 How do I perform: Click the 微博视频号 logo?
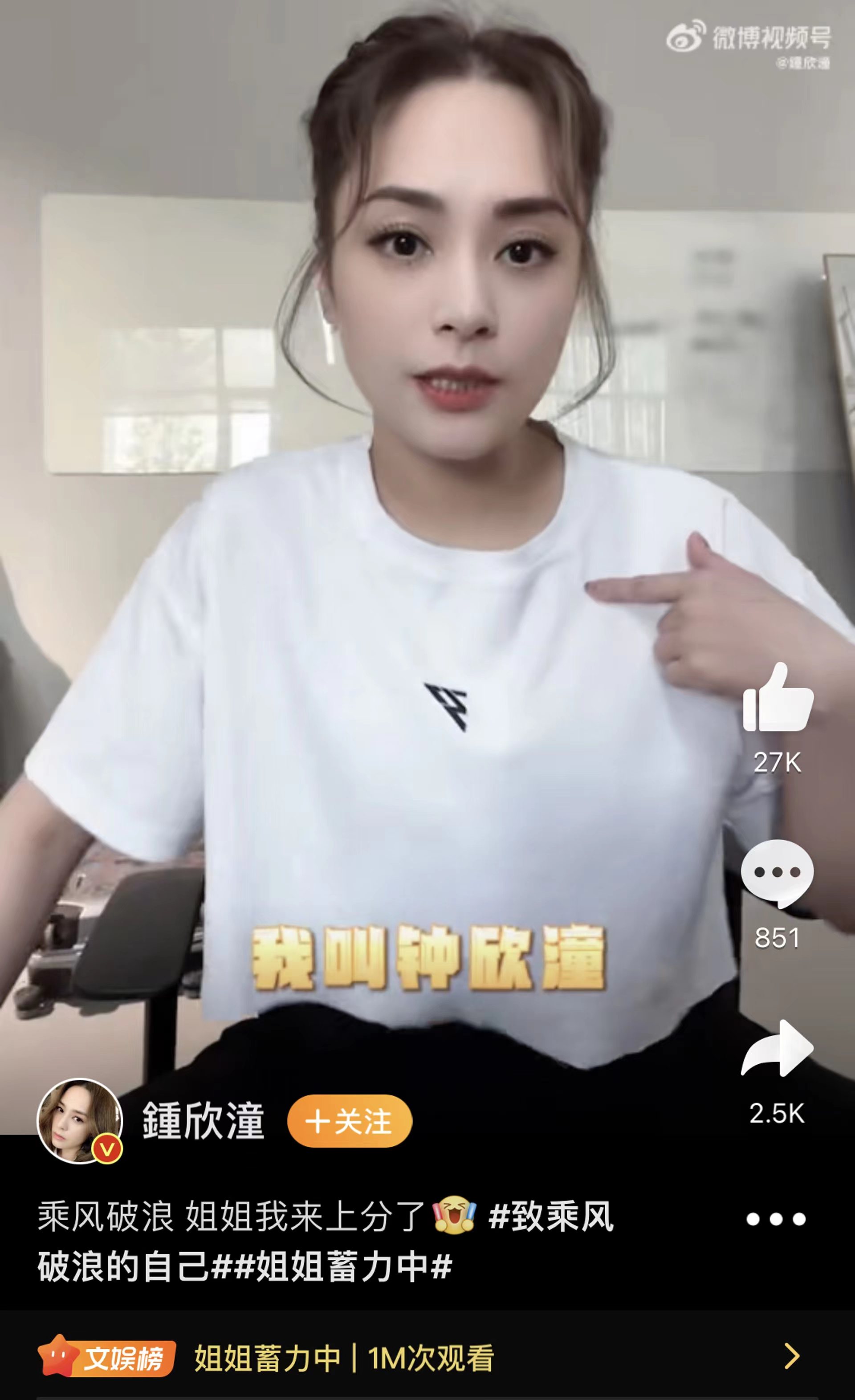tap(749, 35)
